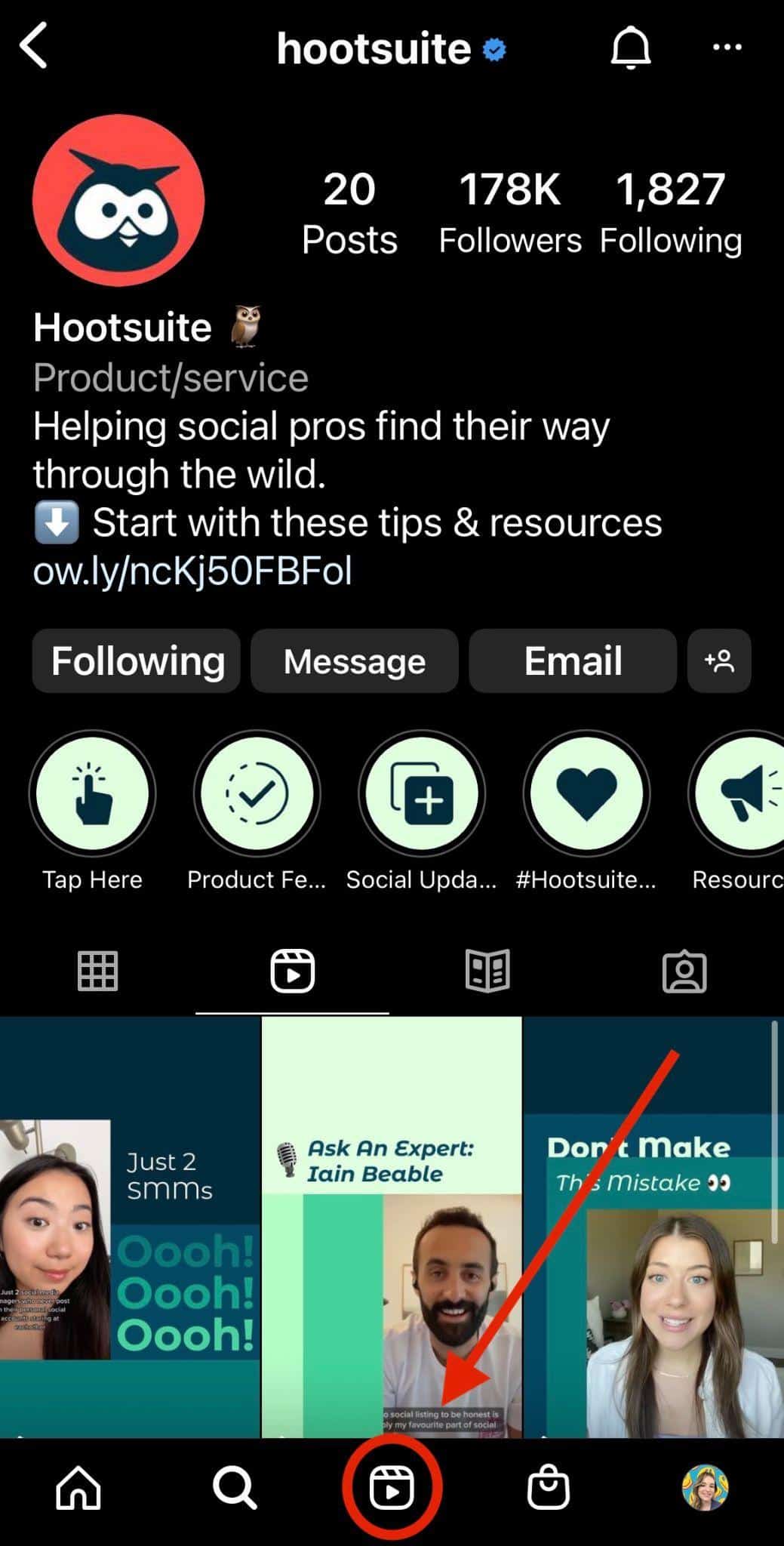This screenshot has width=784, height=1546.
Task: Open the Shop tab in bottom navigation
Action: click(x=548, y=1489)
